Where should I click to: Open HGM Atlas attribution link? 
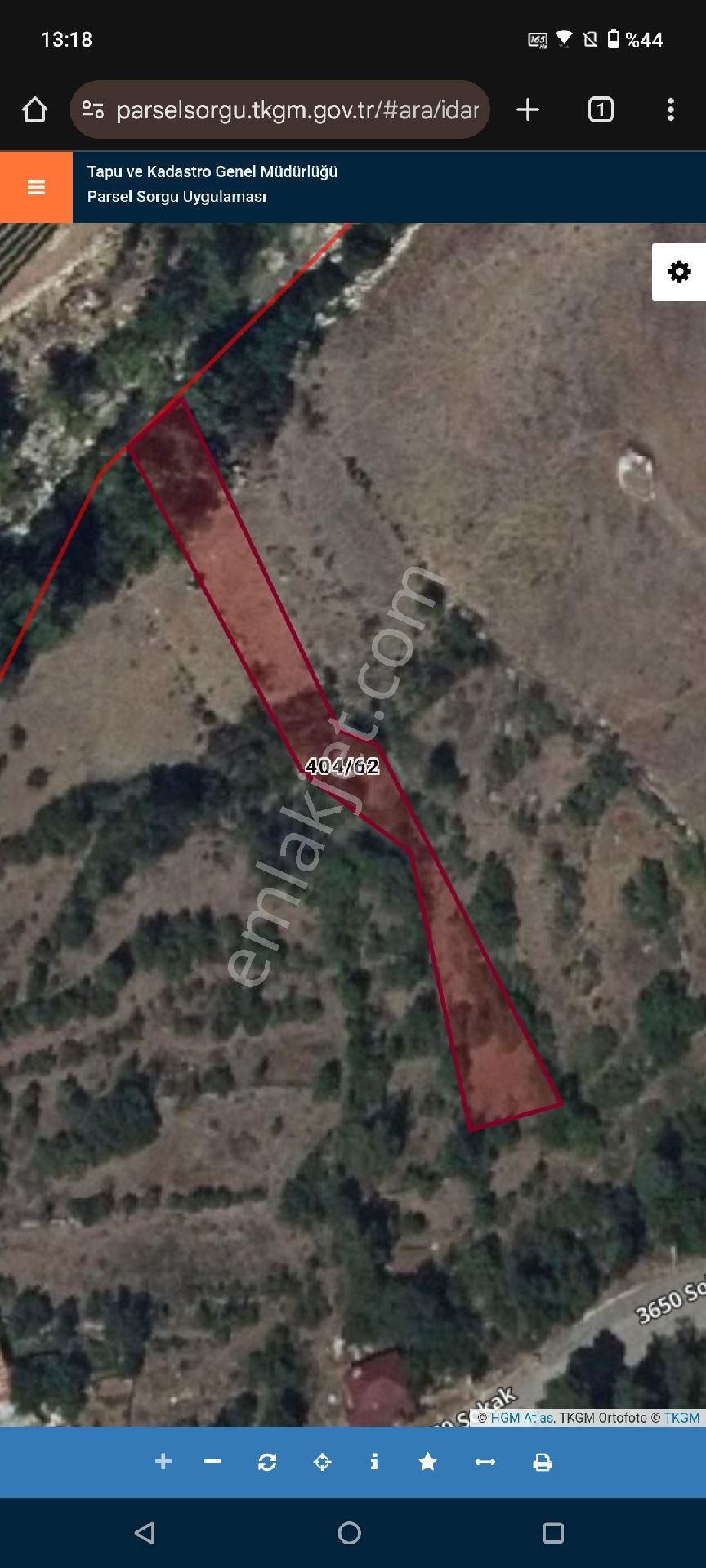pos(521,1418)
